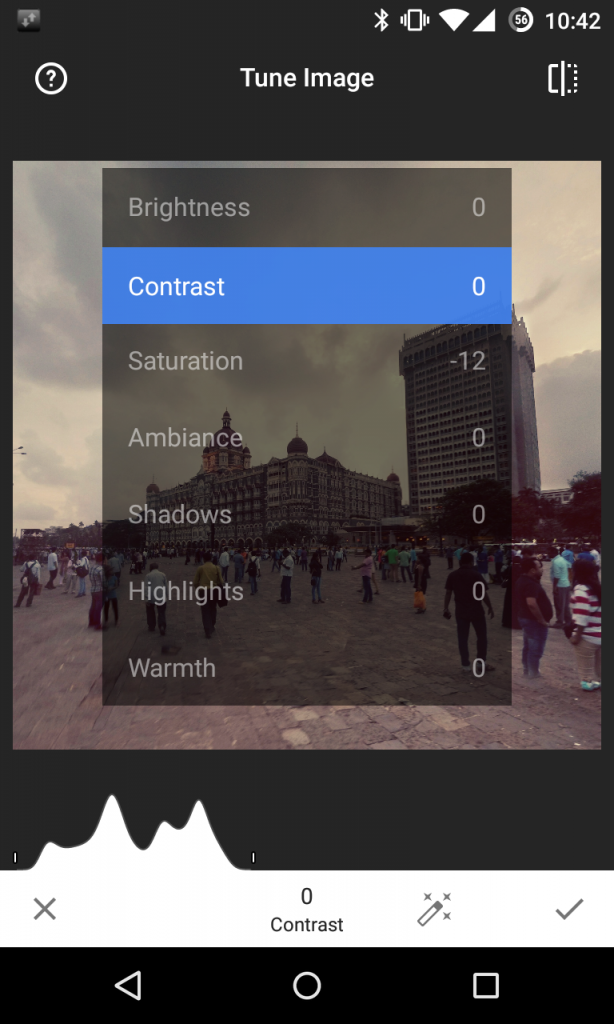
Task: Tap the compare before/after icon
Action: pyautogui.click(x=562, y=79)
